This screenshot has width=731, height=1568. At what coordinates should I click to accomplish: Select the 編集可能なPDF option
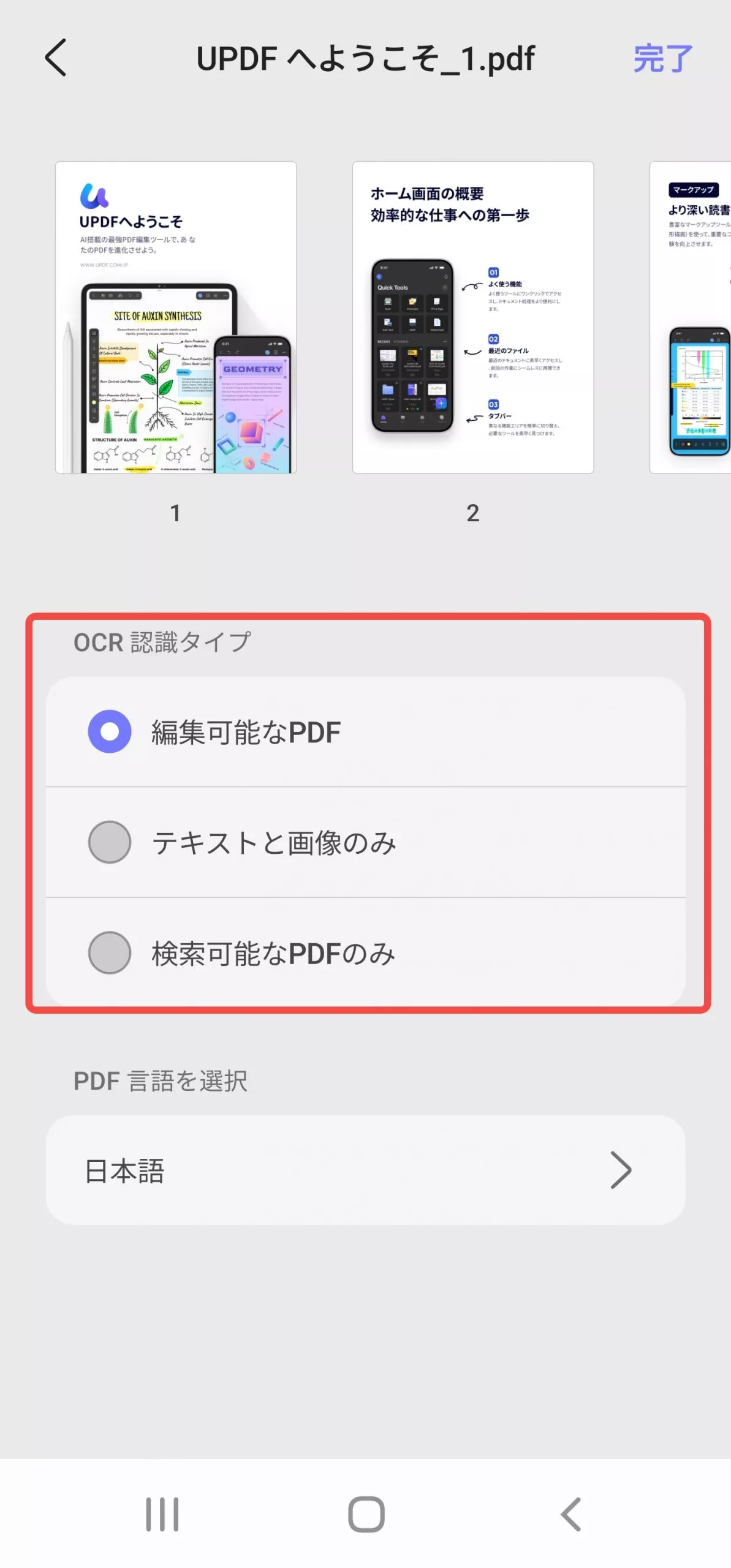110,731
